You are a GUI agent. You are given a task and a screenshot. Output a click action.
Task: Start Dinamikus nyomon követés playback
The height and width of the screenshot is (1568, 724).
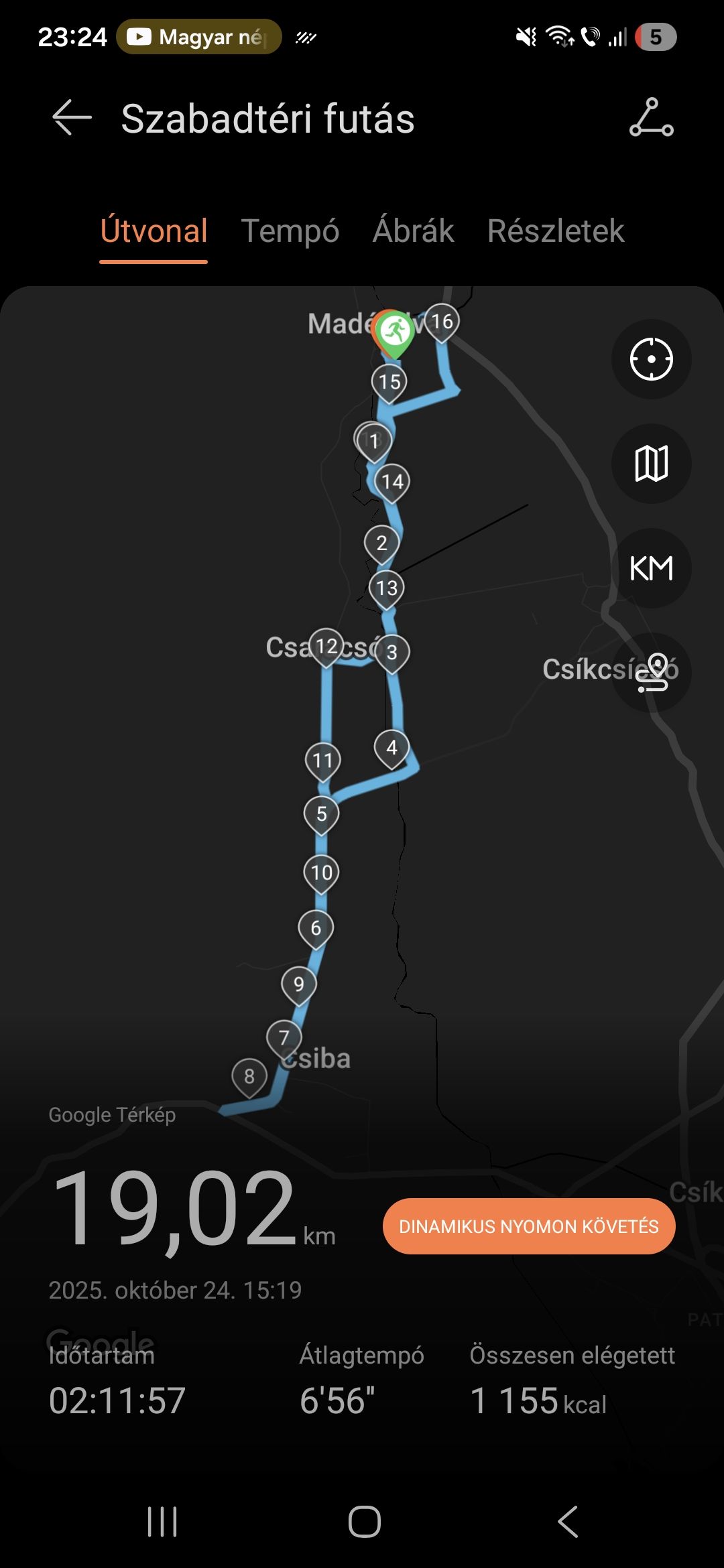528,1226
